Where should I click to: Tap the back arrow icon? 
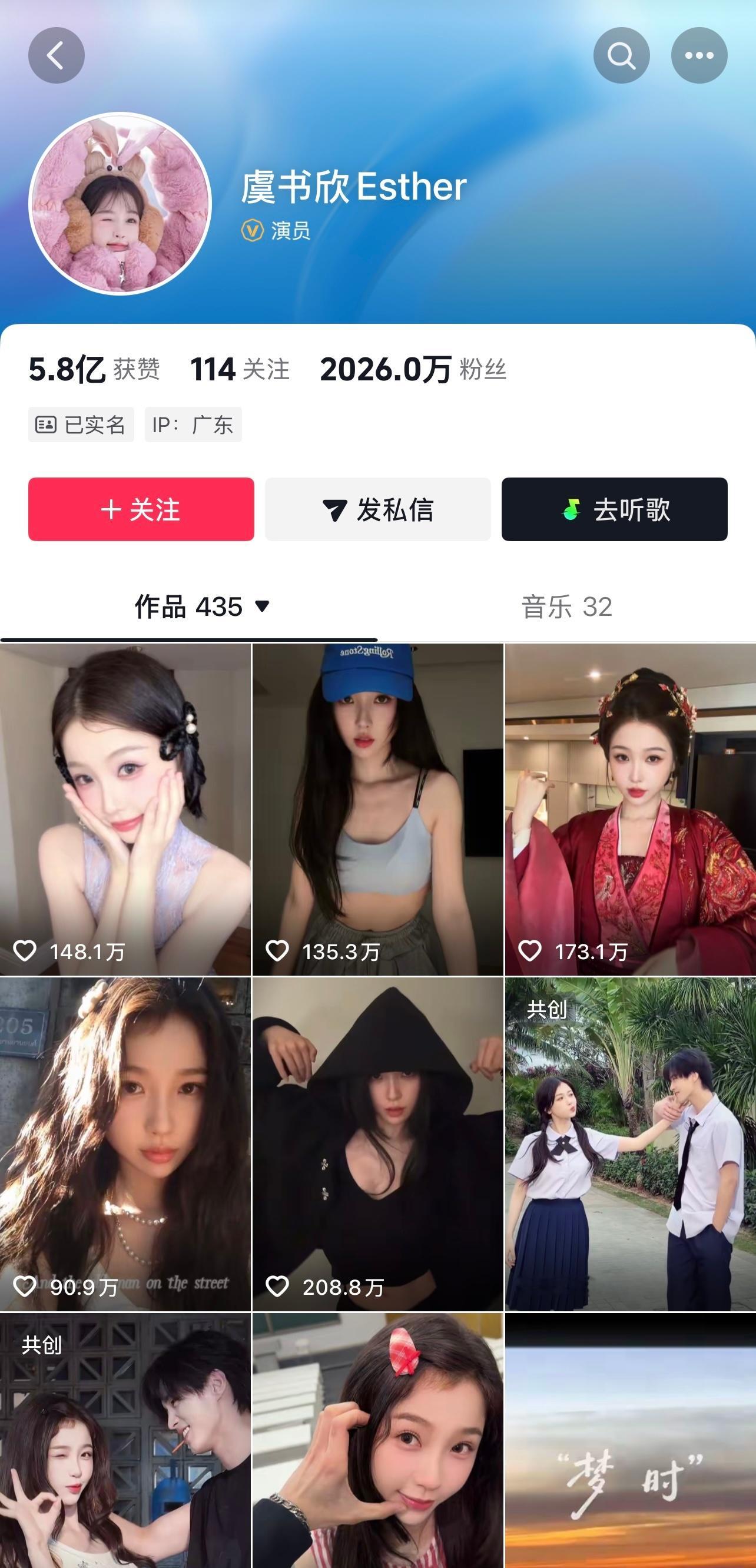coord(56,54)
